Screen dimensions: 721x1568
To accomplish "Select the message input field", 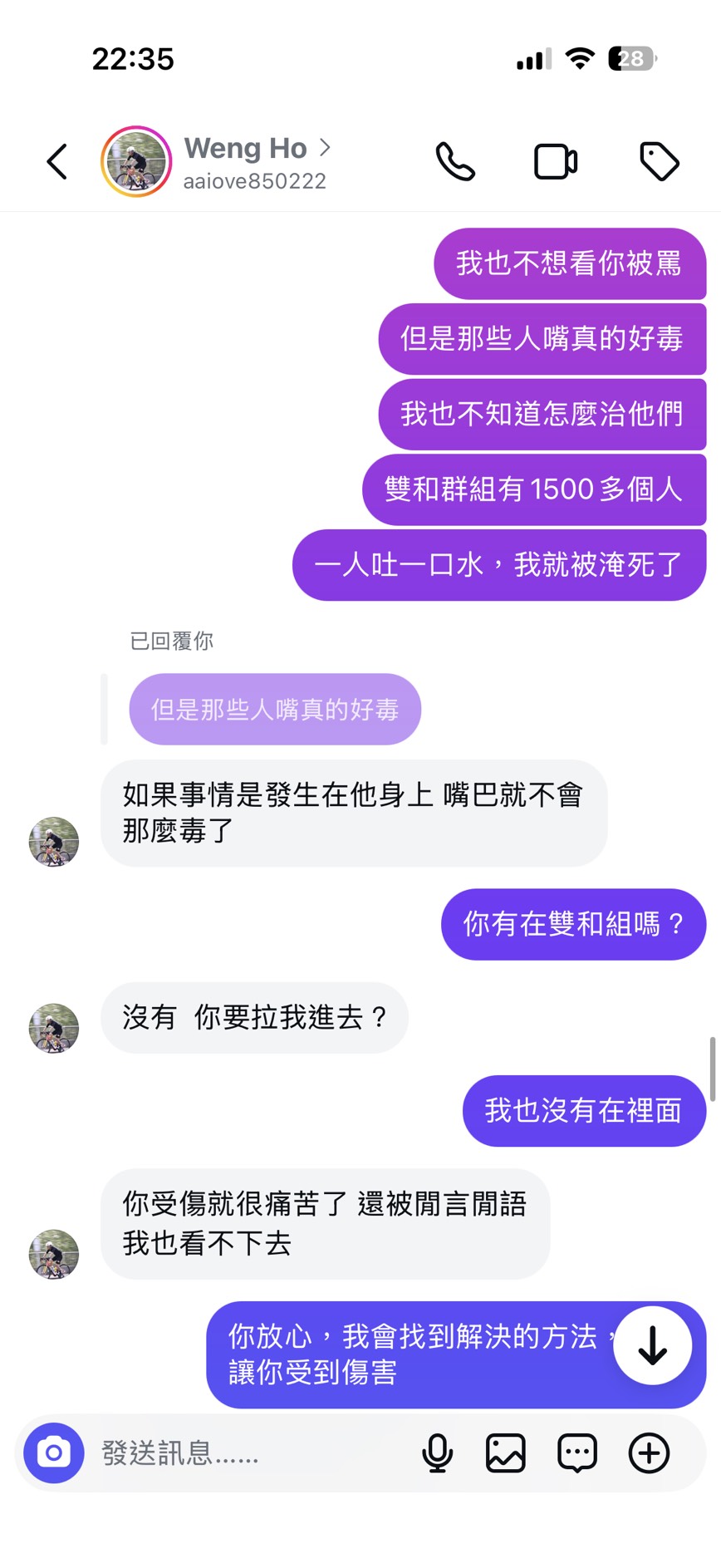I will click(249, 1453).
